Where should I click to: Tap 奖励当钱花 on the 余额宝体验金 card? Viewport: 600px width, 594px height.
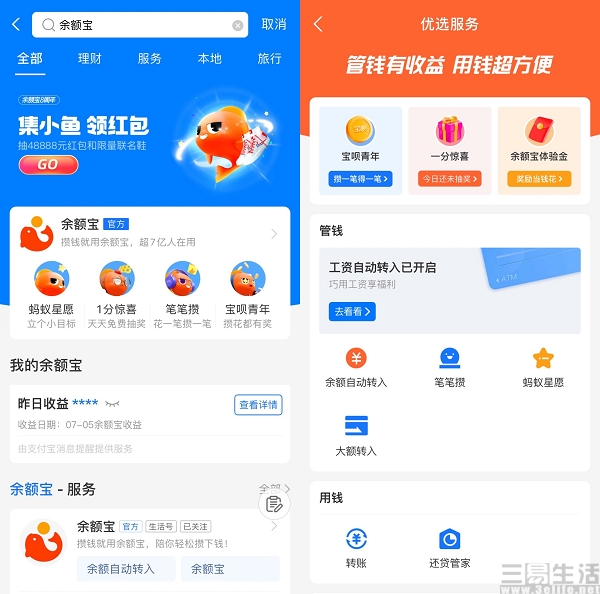click(x=539, y=179)
